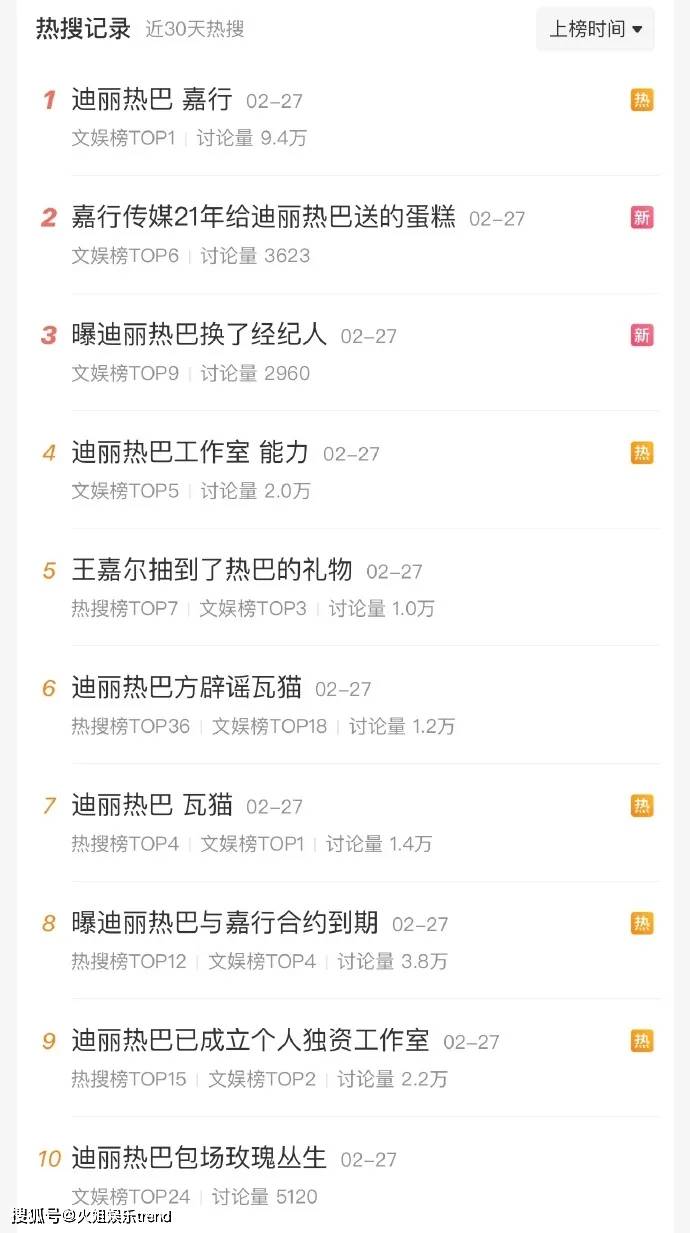This screenshot has height=1233, width=690.
Task: Open hot search 迪丽热巴 嘉行
Action: tap(152, 100)
